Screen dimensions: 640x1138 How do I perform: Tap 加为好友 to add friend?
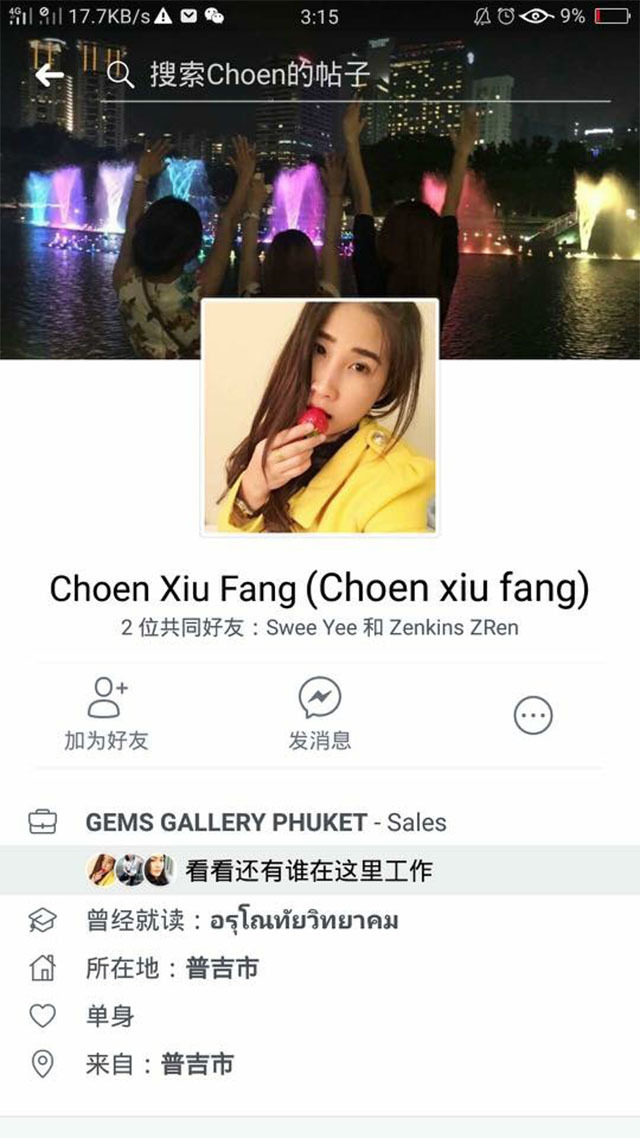(x=107, y=714)
